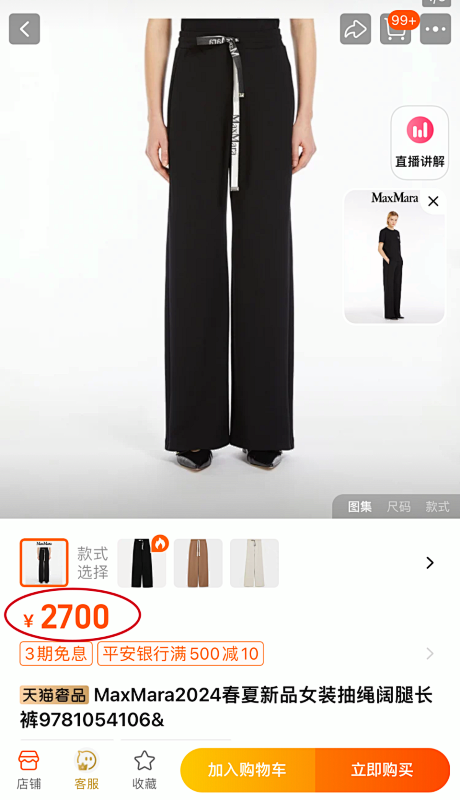Close the MaxMara floating preview card
Screen dimensions: 460x800
pos(433,202)
